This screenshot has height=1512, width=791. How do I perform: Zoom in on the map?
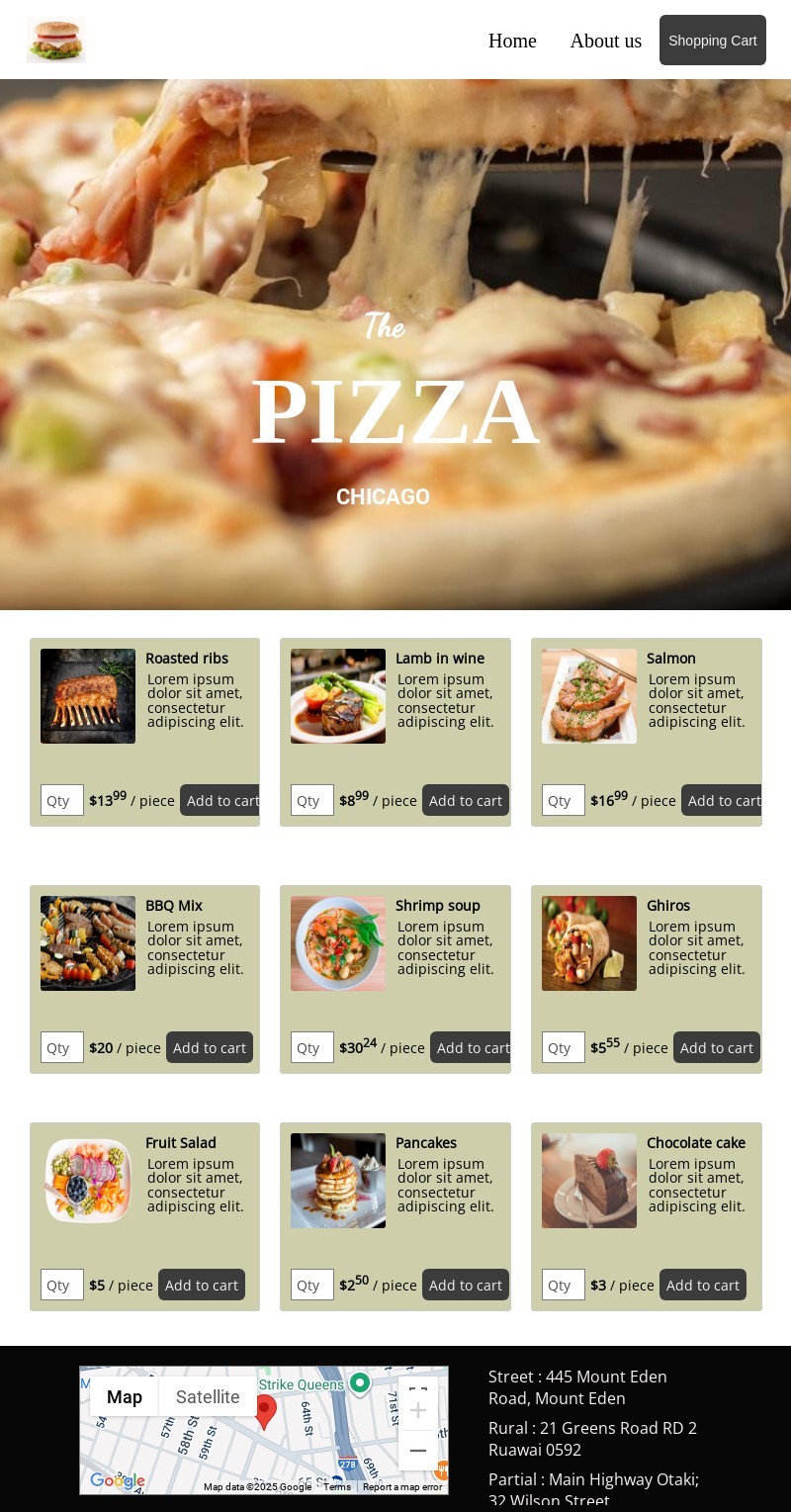(x=418, y=1410)
